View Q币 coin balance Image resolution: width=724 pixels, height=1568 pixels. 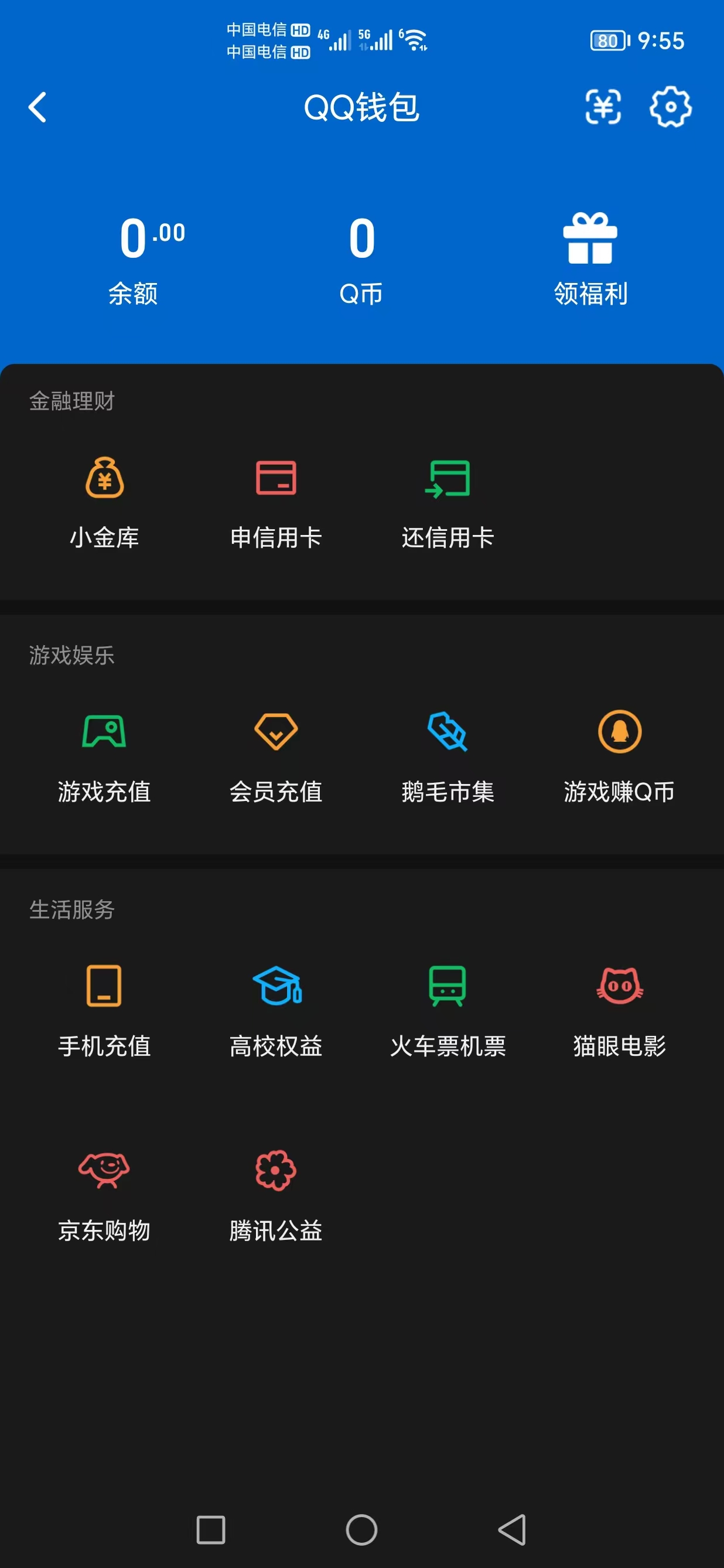361,255
